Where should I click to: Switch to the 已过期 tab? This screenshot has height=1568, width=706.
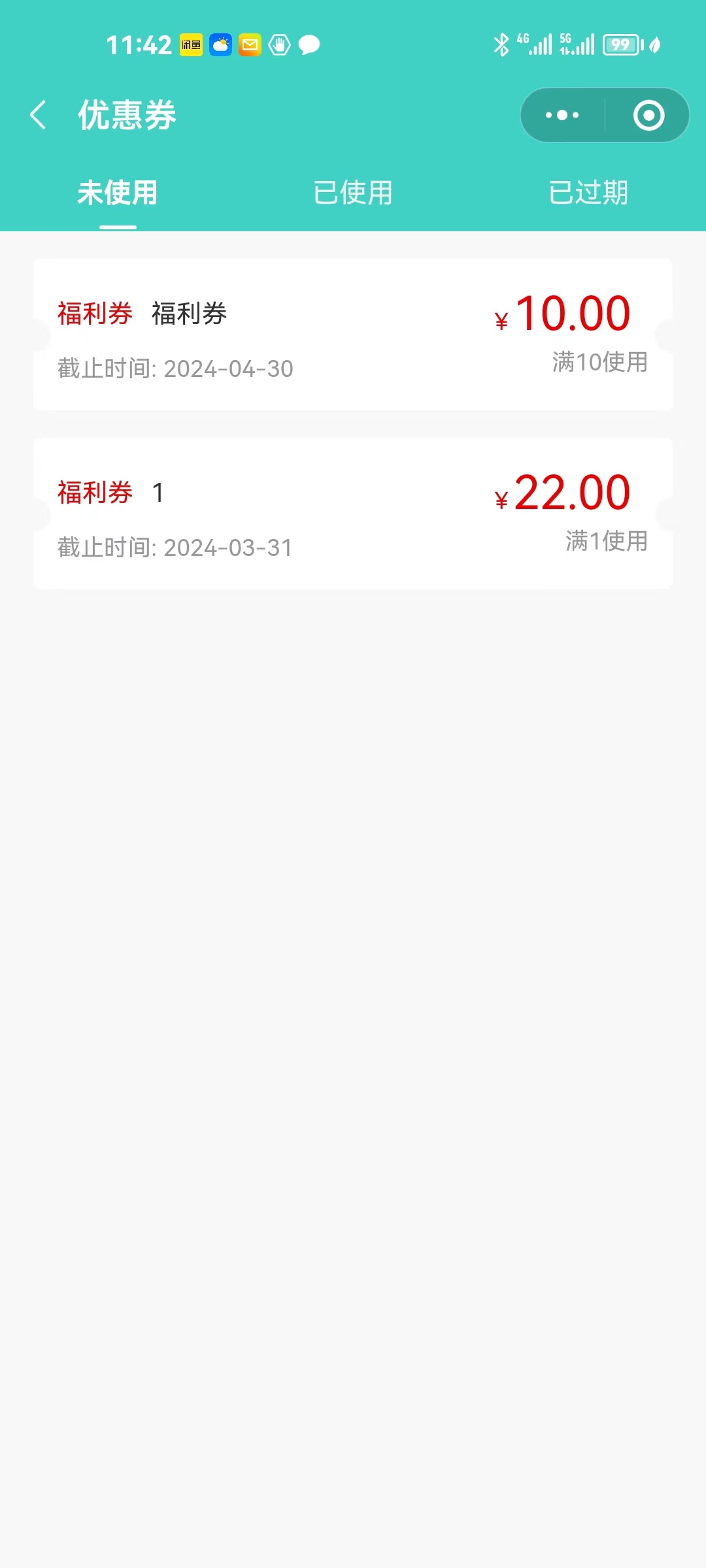tap(588, 193)
